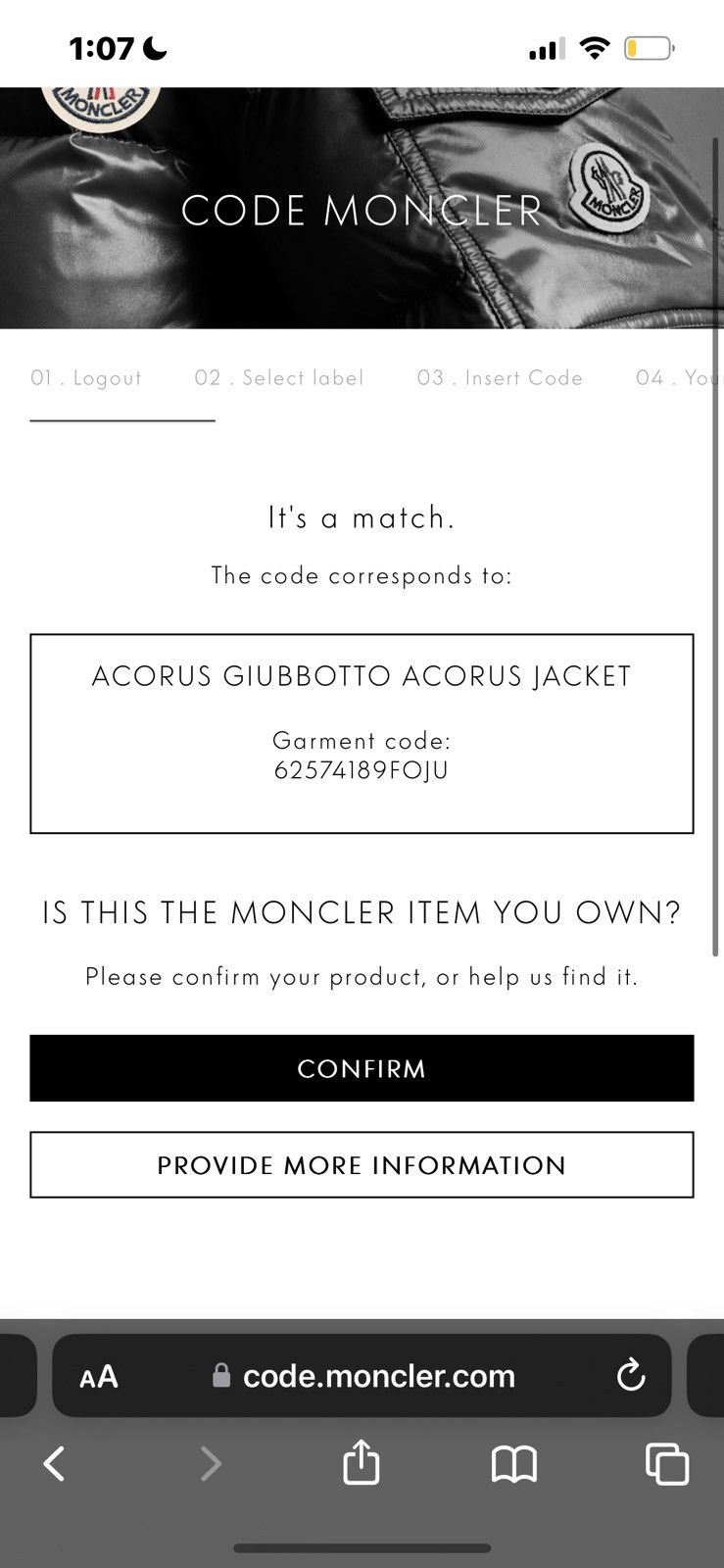This screenshot has height=1568, width=724.
Task: Open Safari bookmarks
Action: pyautogui.click(x=514, y=1465)
